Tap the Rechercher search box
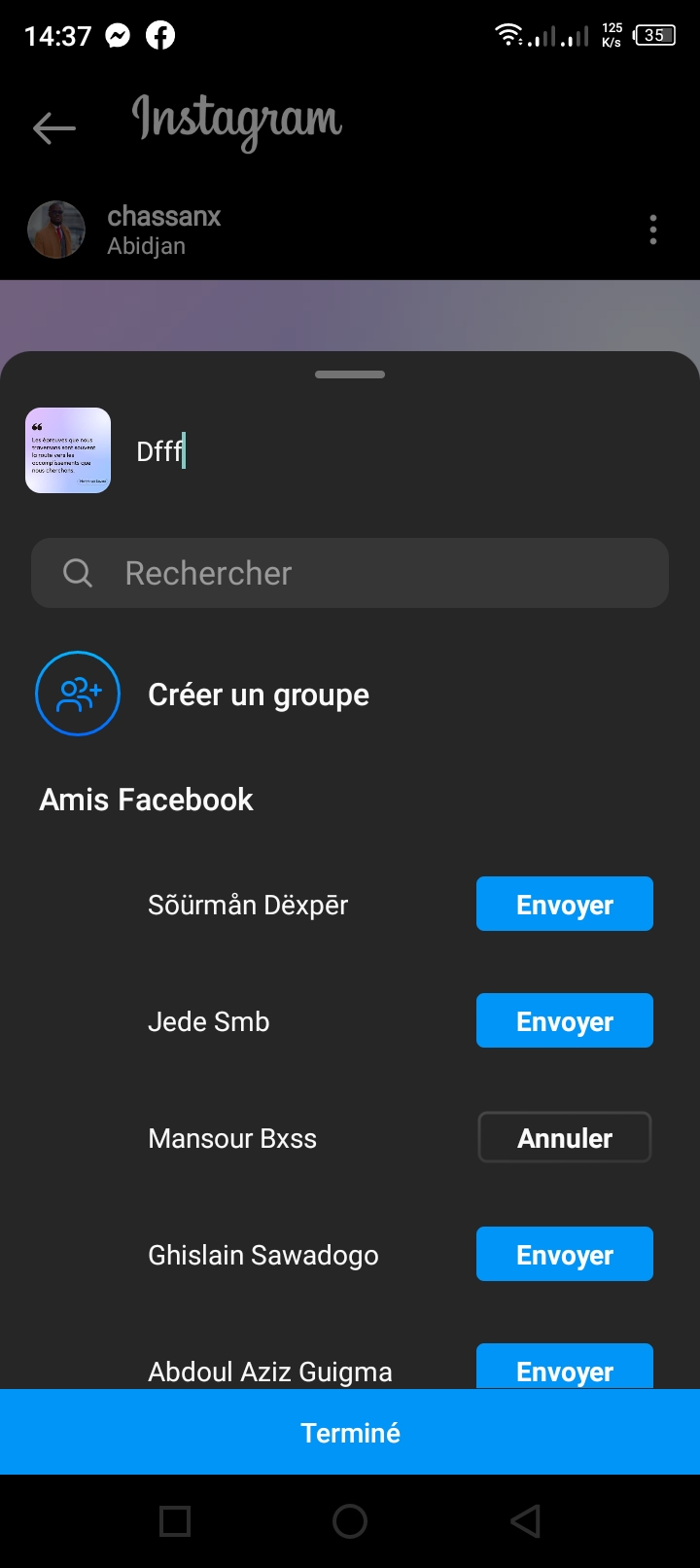This screenshot has height=1568, width=700. pos(350,573)
